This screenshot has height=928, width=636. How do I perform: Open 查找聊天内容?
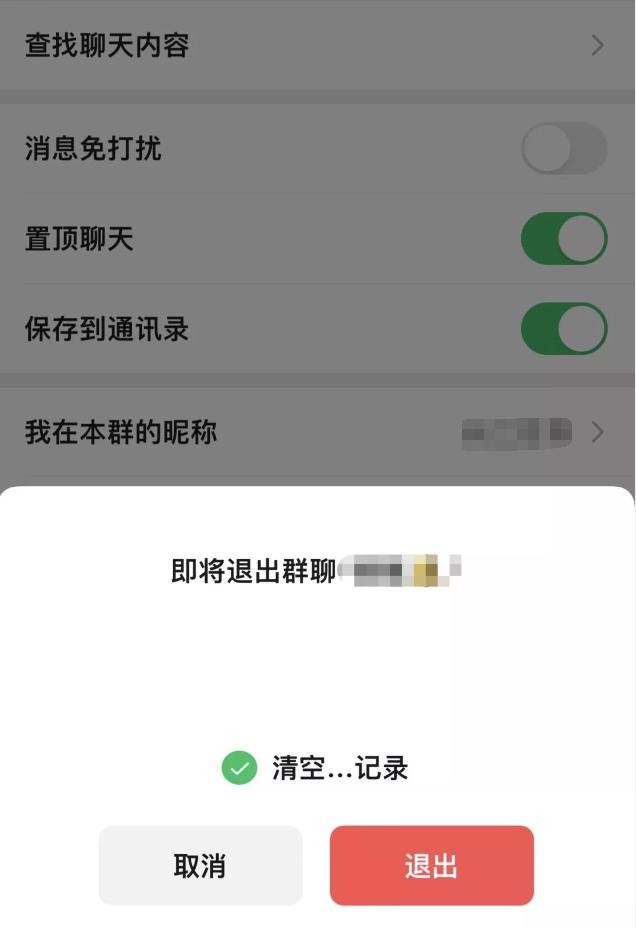click(316, 45)
